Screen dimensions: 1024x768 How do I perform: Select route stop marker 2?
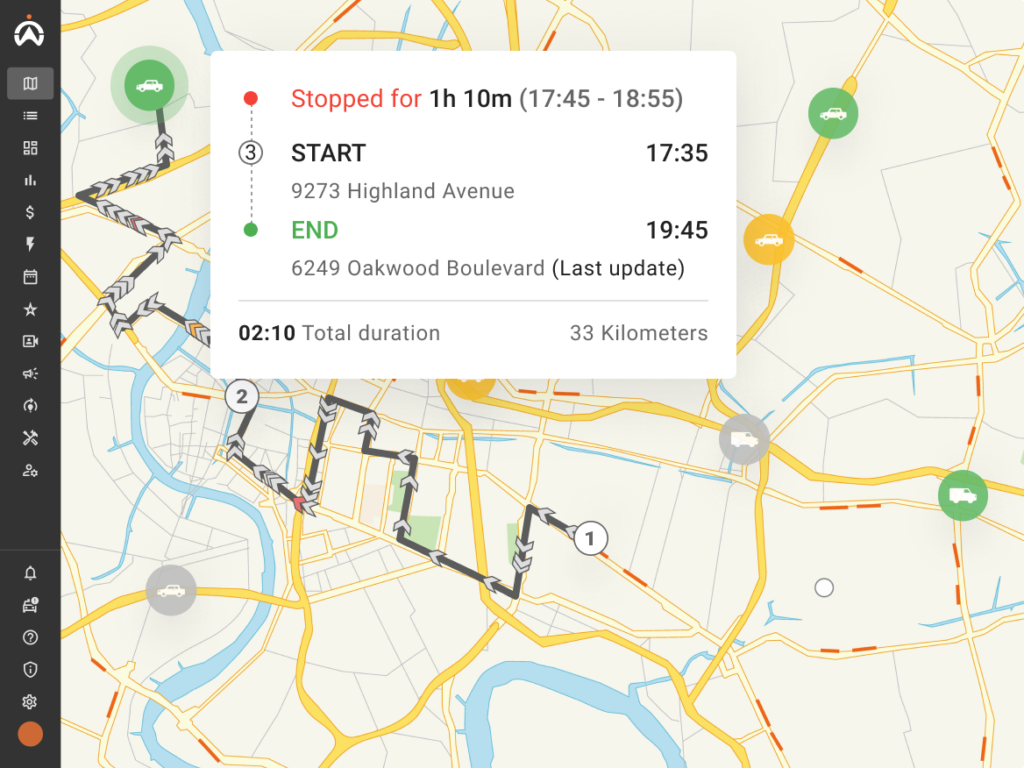coord(242,396)
